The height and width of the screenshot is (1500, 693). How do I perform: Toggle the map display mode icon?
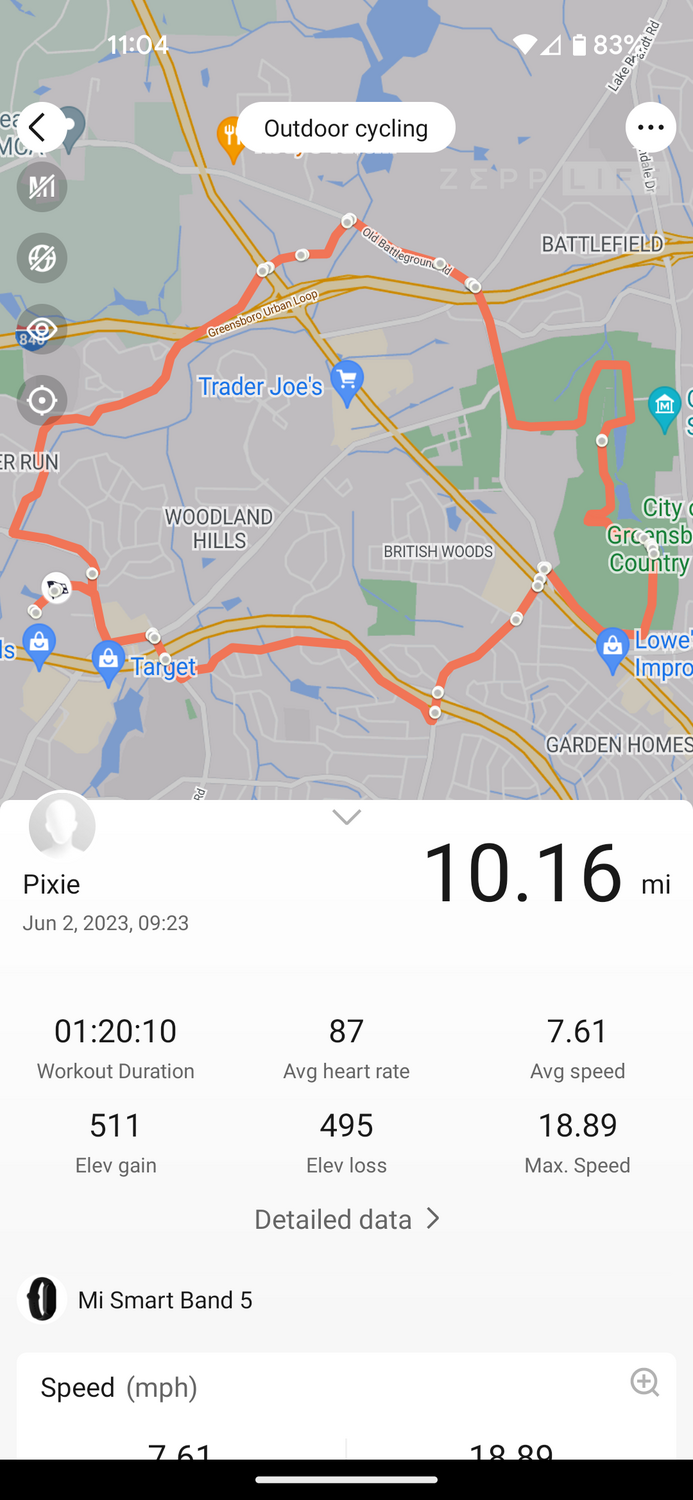[42, 258]
